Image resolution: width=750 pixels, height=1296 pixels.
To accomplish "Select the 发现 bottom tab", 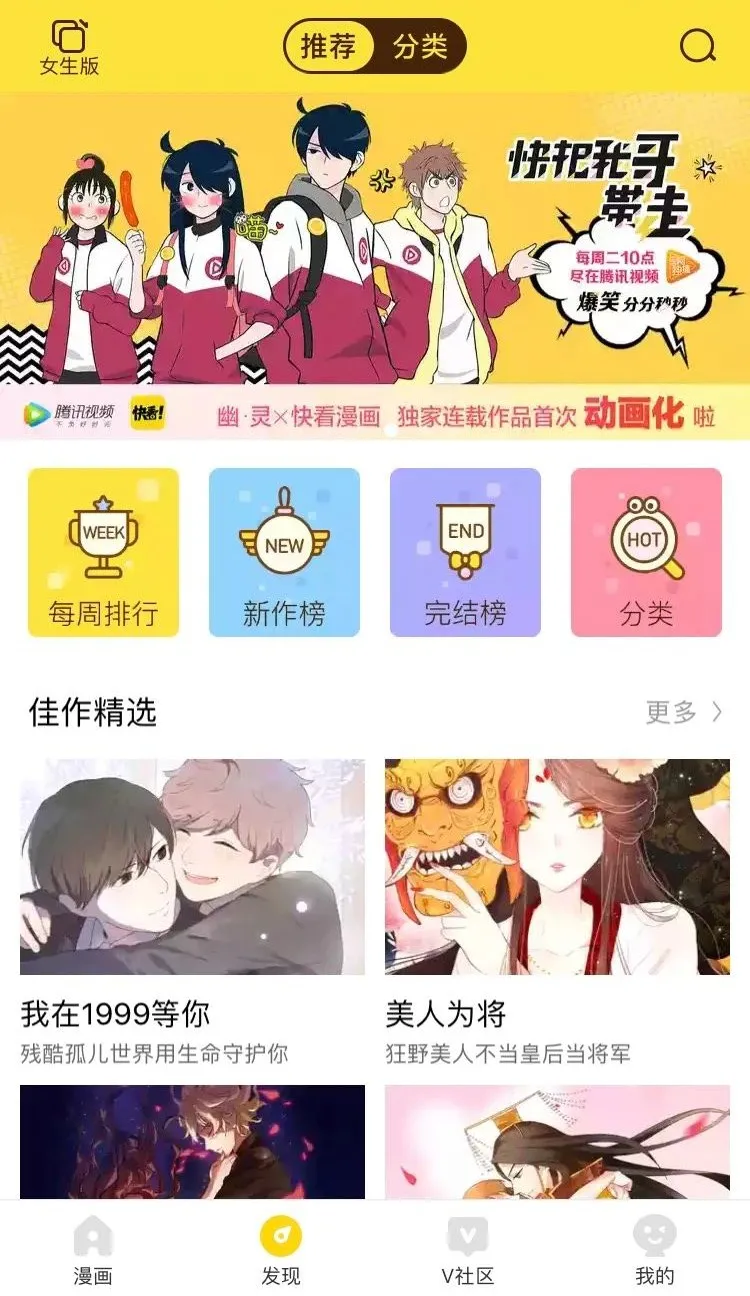I will pos(281,1249).
